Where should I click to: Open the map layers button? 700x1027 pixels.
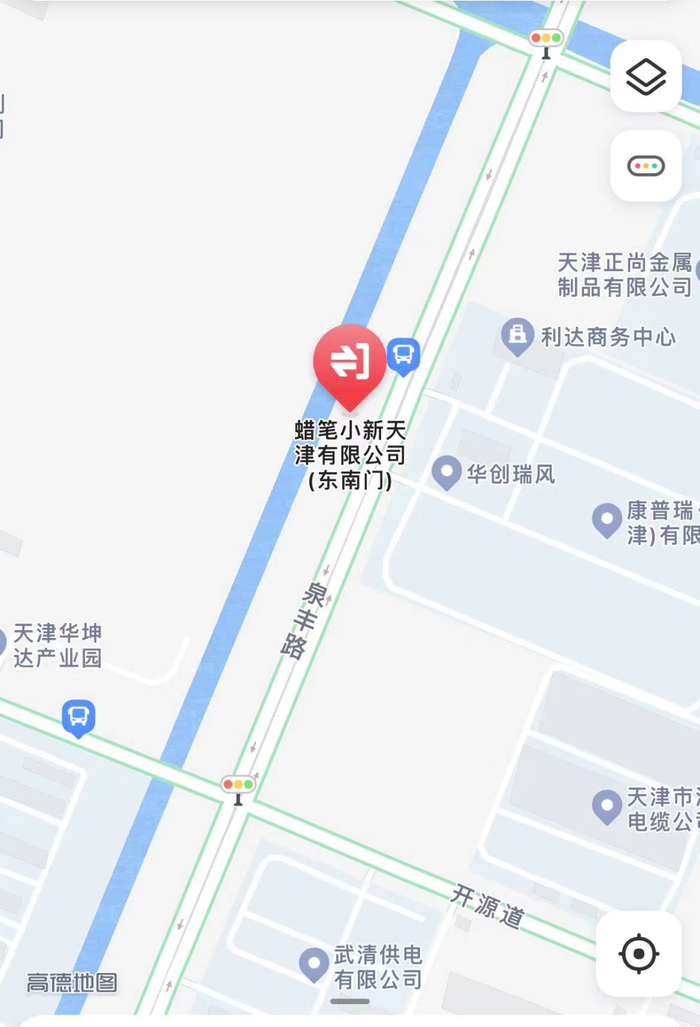(645, 77)
